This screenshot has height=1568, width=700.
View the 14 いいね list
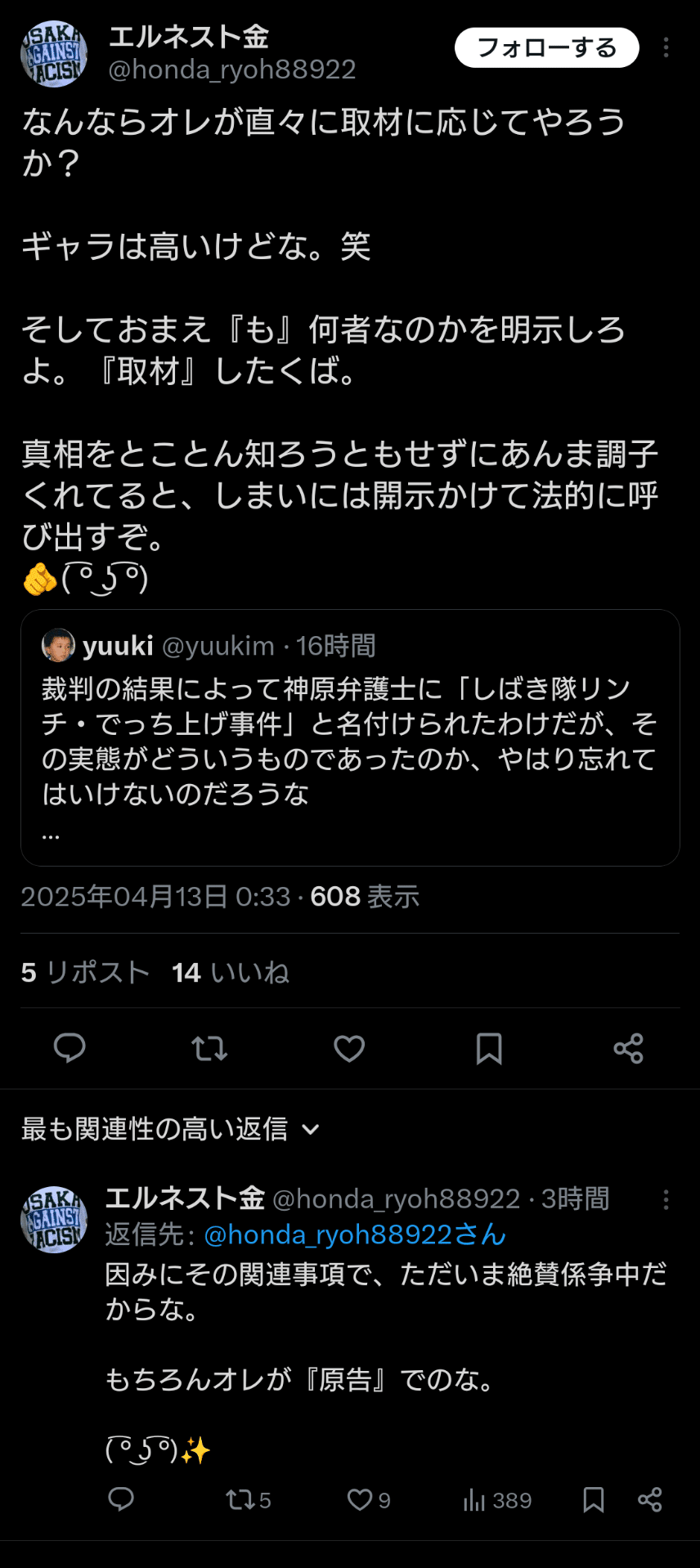pyautogui.click(x=231, y=973)
